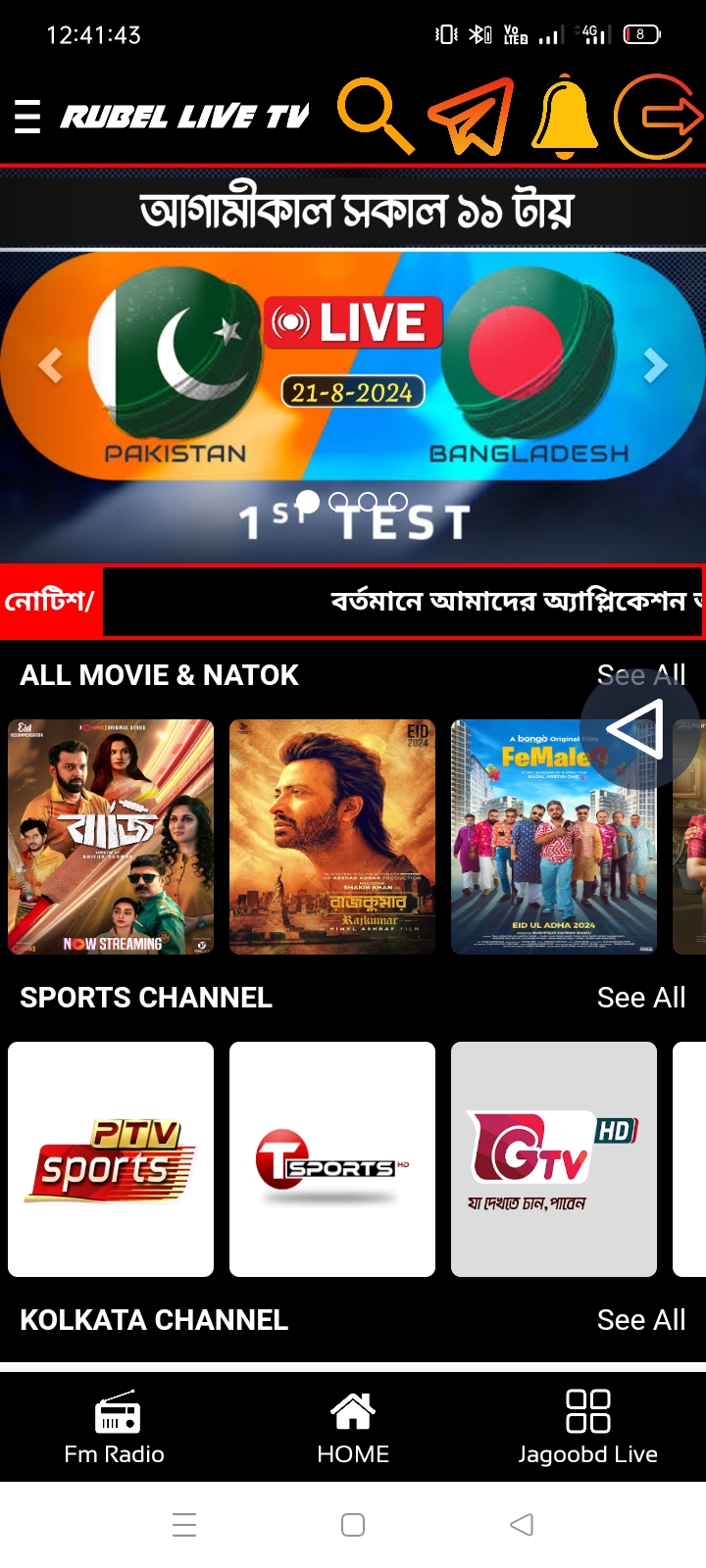Open the GTV HD channel
706x1568 pixels.
pos(554,1159)
